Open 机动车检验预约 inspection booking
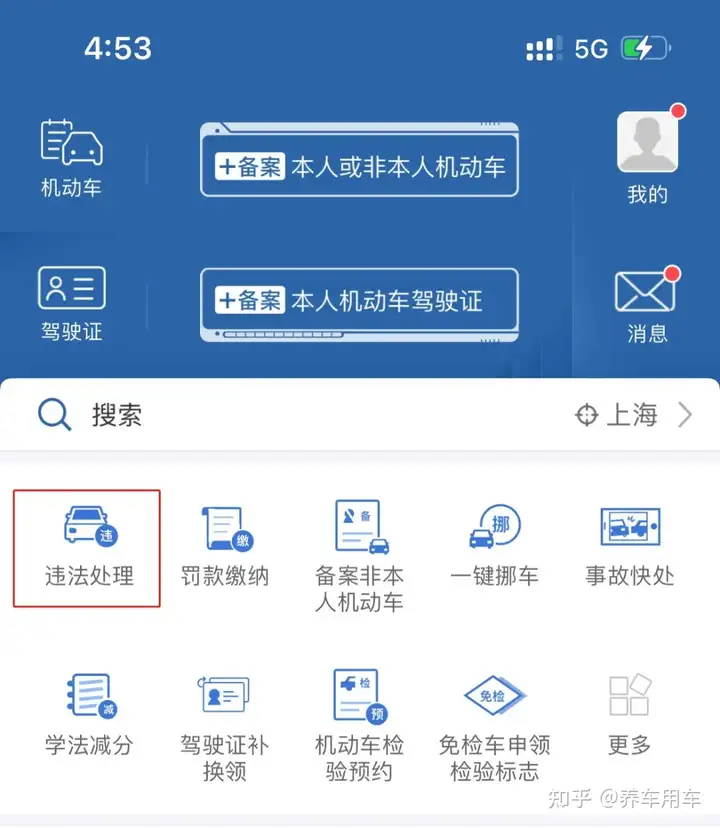The image size is (720, 828). (x=359, y=724)
